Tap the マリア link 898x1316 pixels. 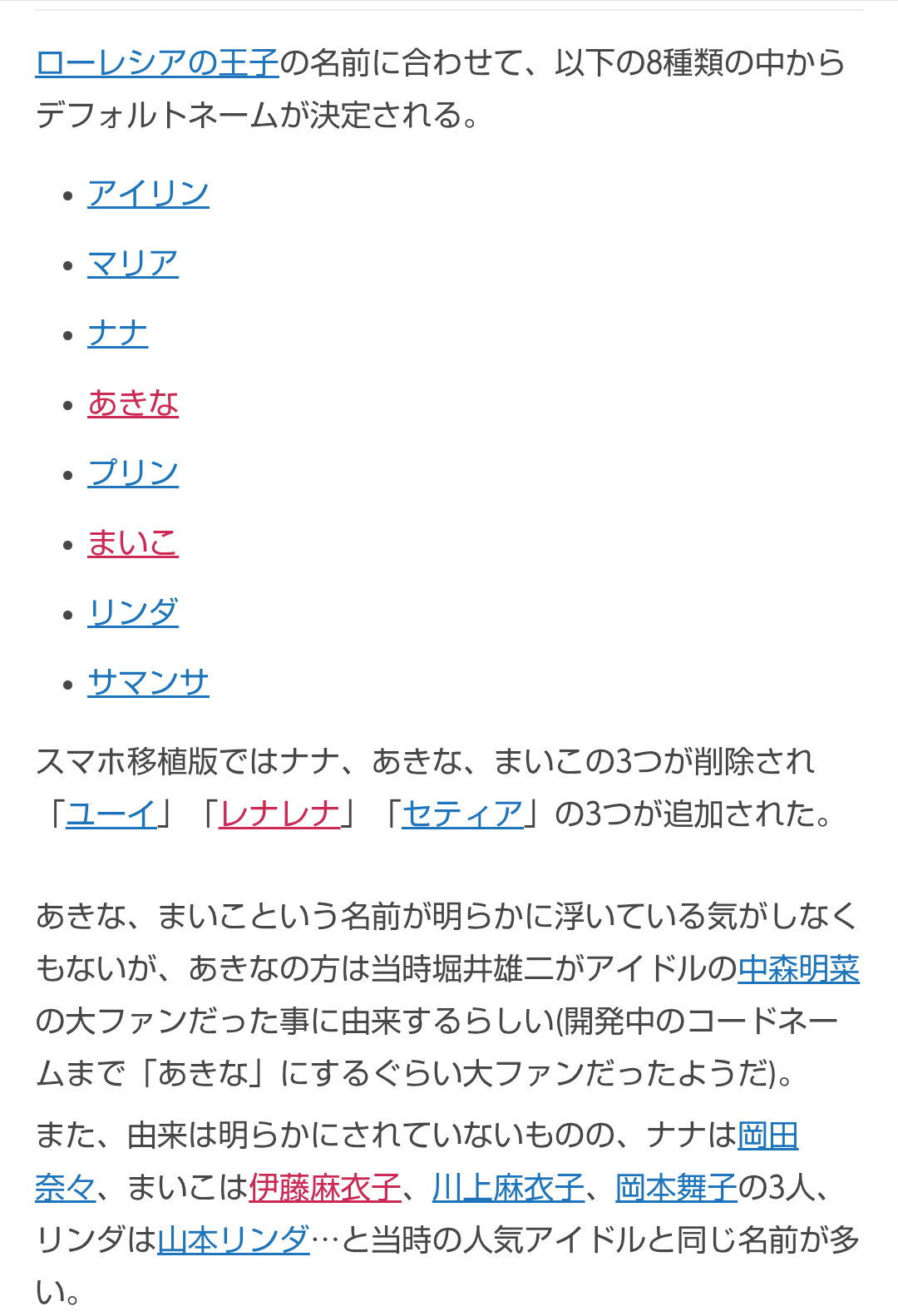click(133, 264)
